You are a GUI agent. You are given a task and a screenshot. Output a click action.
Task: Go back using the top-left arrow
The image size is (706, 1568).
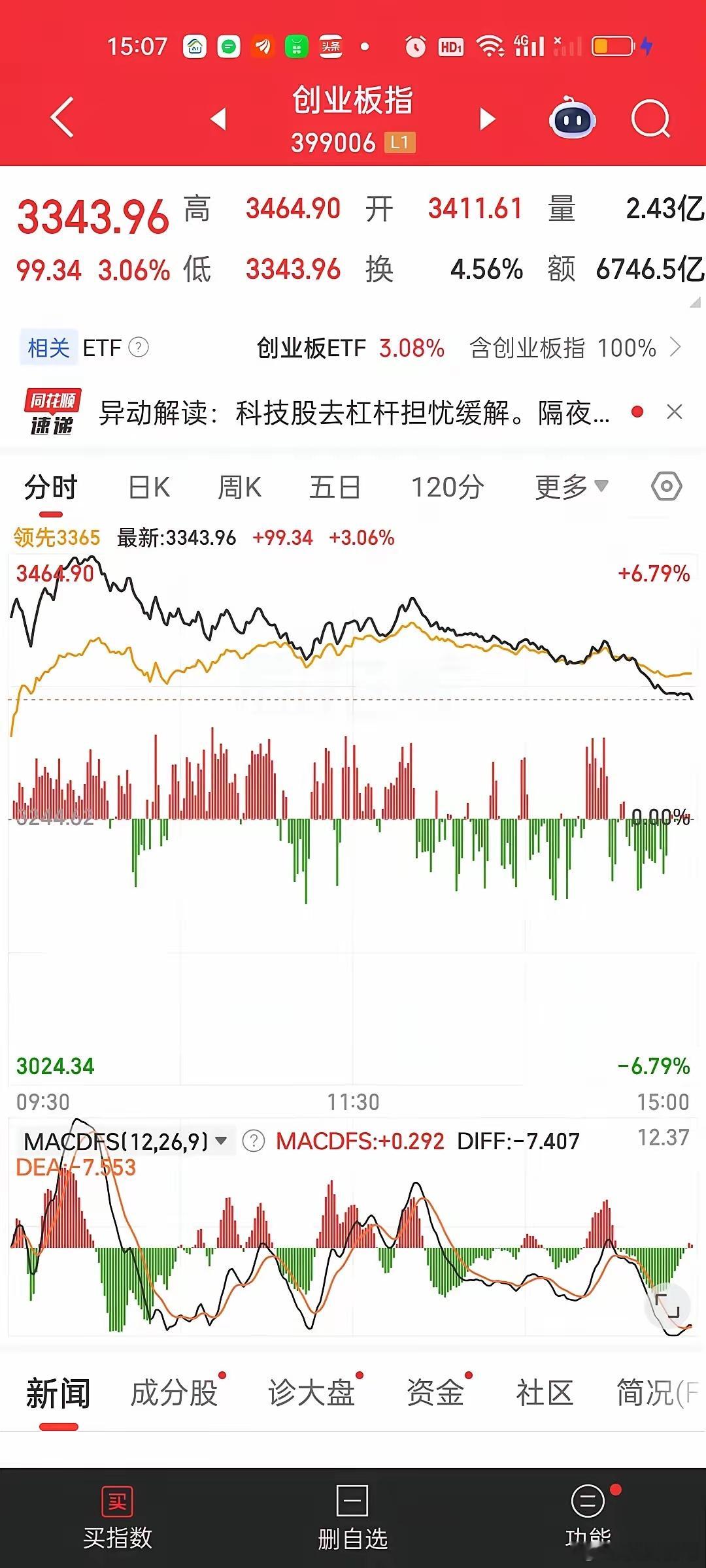62,118
